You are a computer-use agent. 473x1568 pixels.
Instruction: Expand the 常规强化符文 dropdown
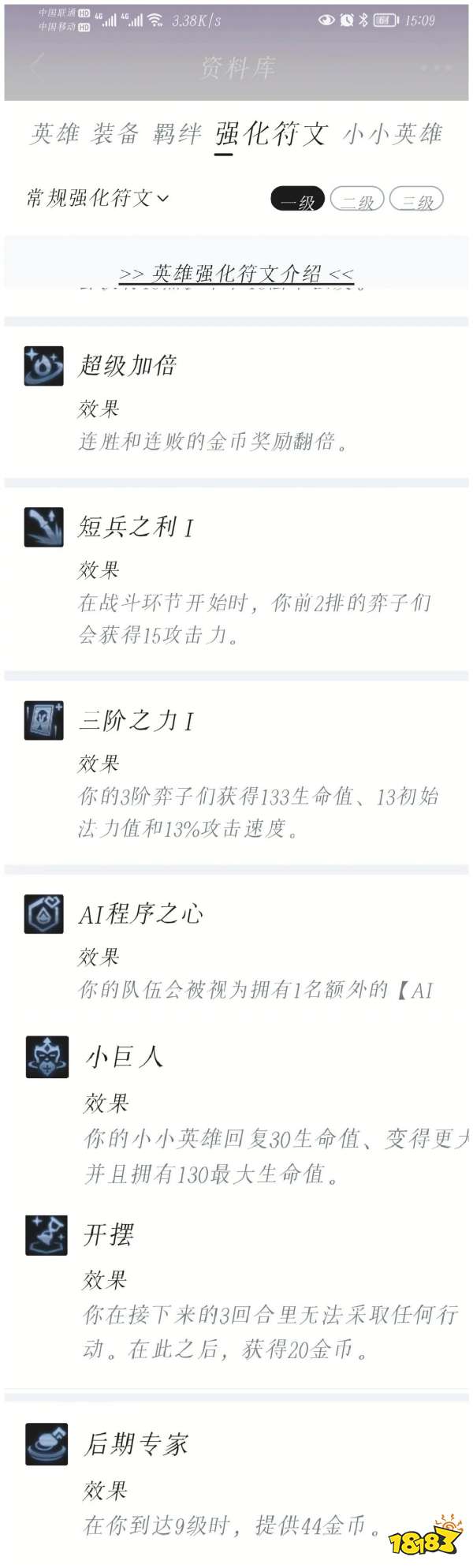pyautogui.click(x=98, y=198)
